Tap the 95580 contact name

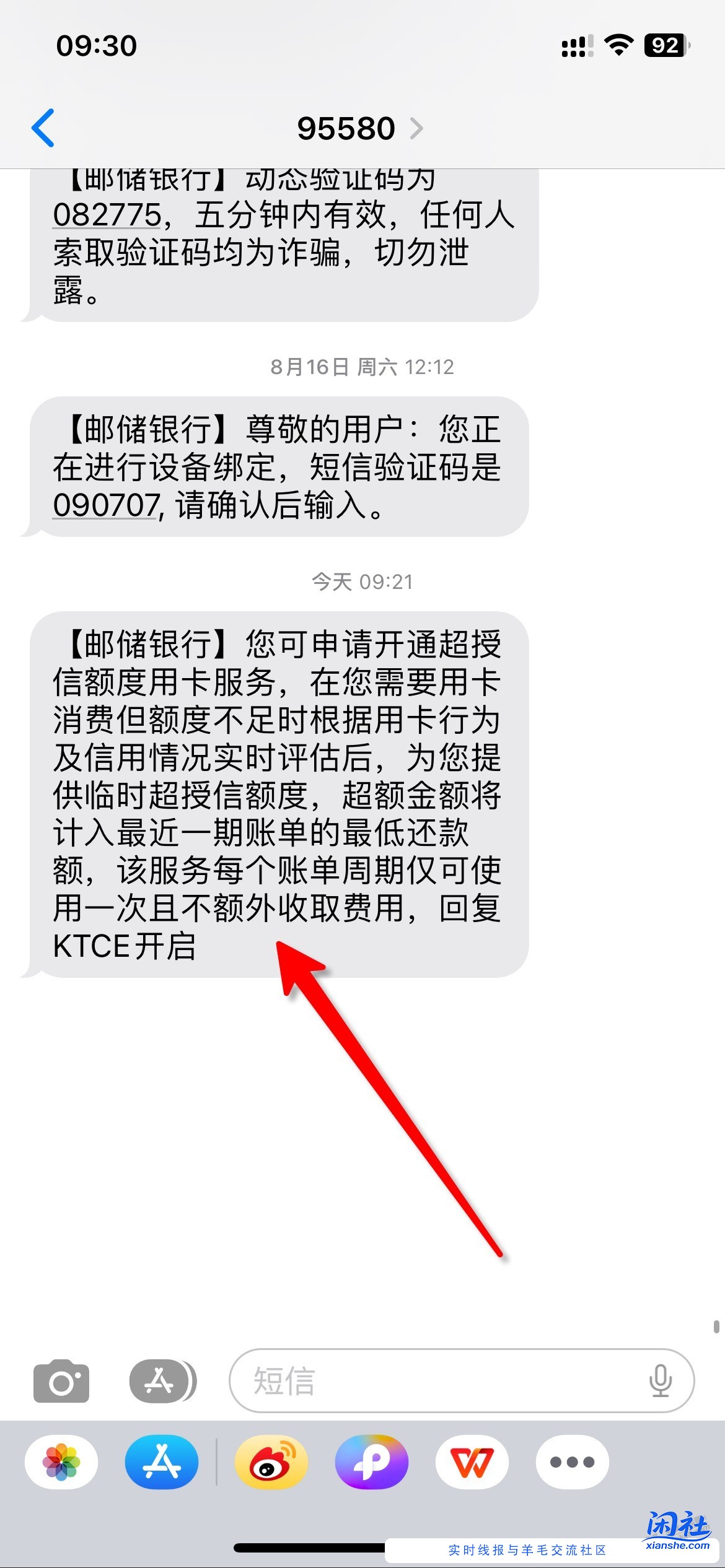click(x=346, y=128)
